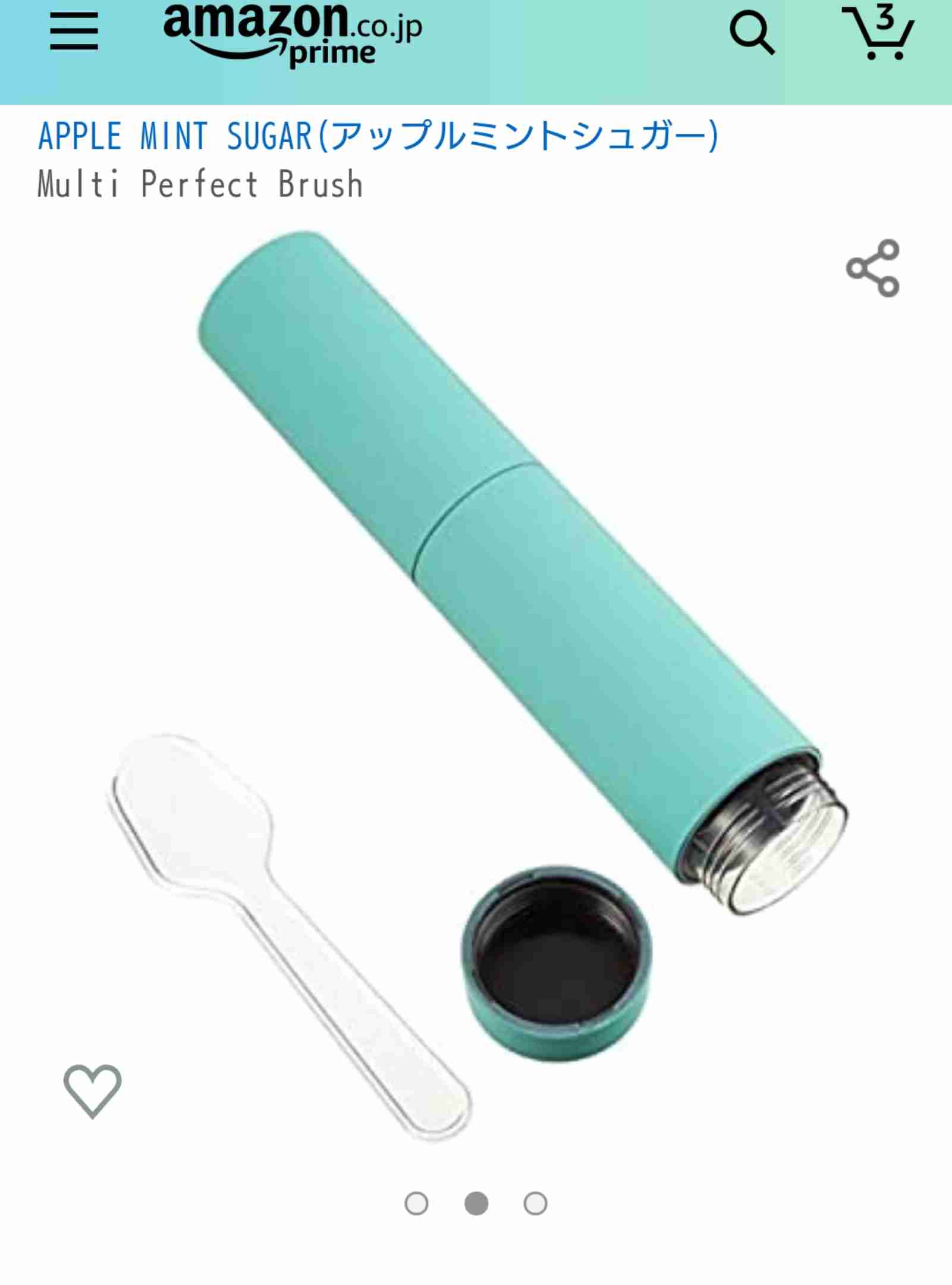Open the search icon
This screenshot has height=1285, width=952.
pos(752,33)
